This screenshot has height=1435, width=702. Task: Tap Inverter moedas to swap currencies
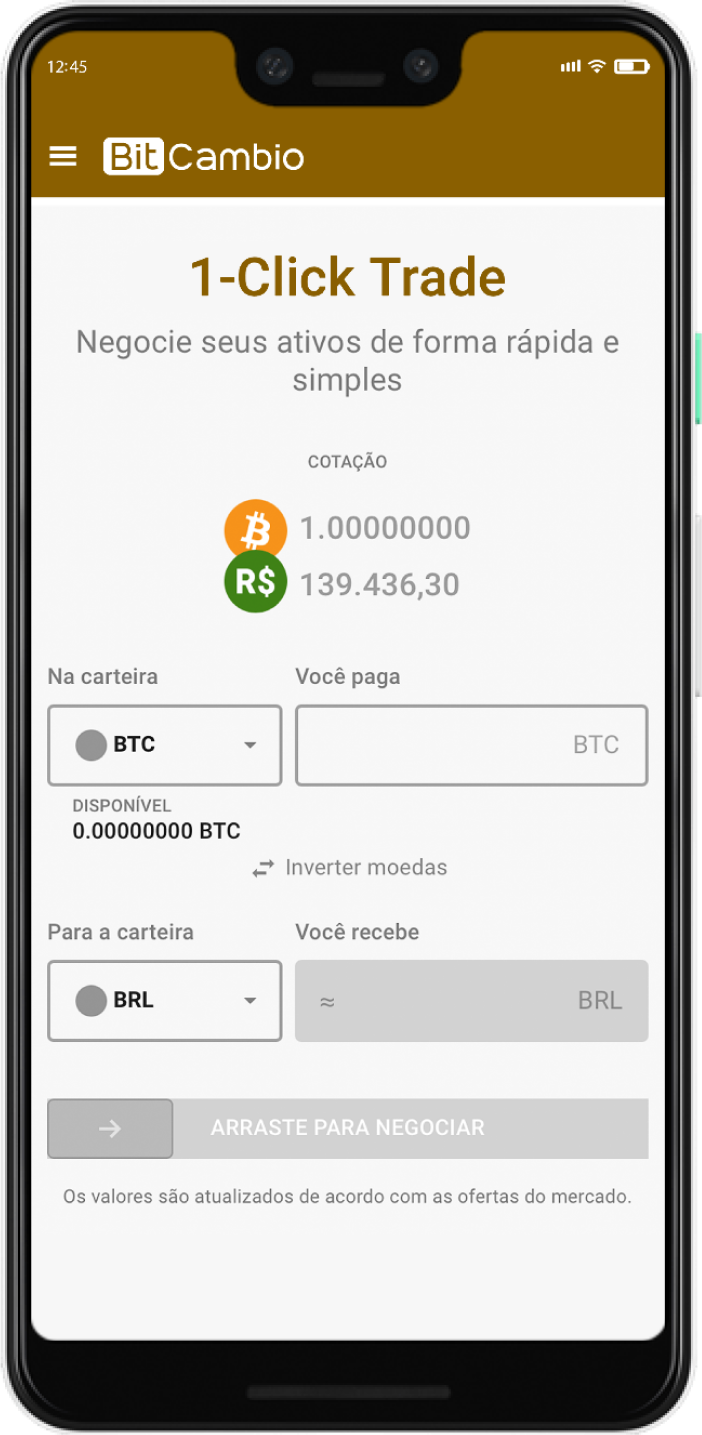349,868
